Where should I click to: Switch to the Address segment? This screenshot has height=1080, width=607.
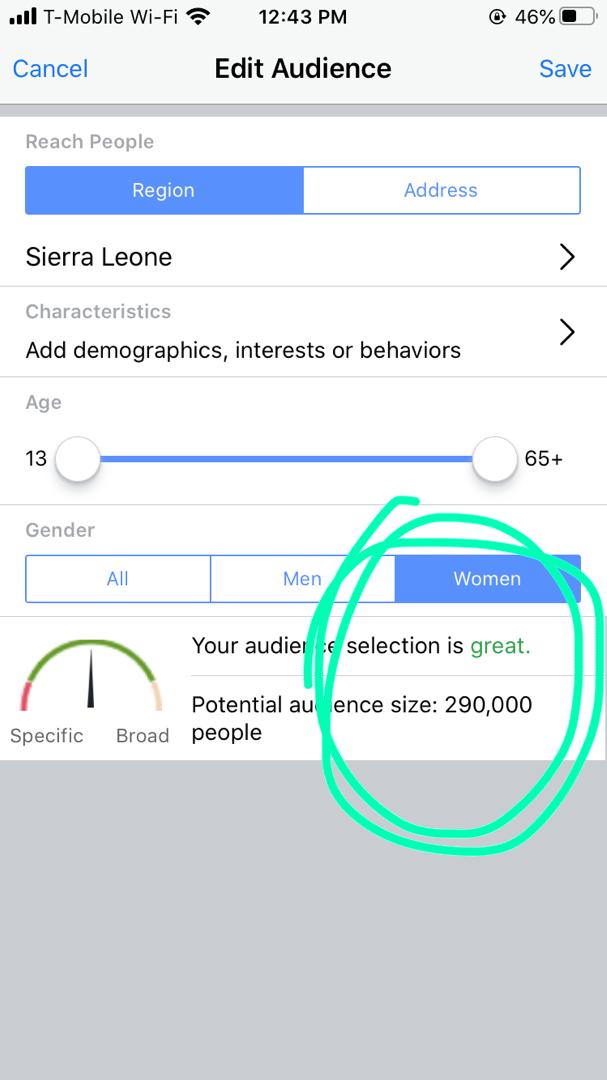point(440,190)
